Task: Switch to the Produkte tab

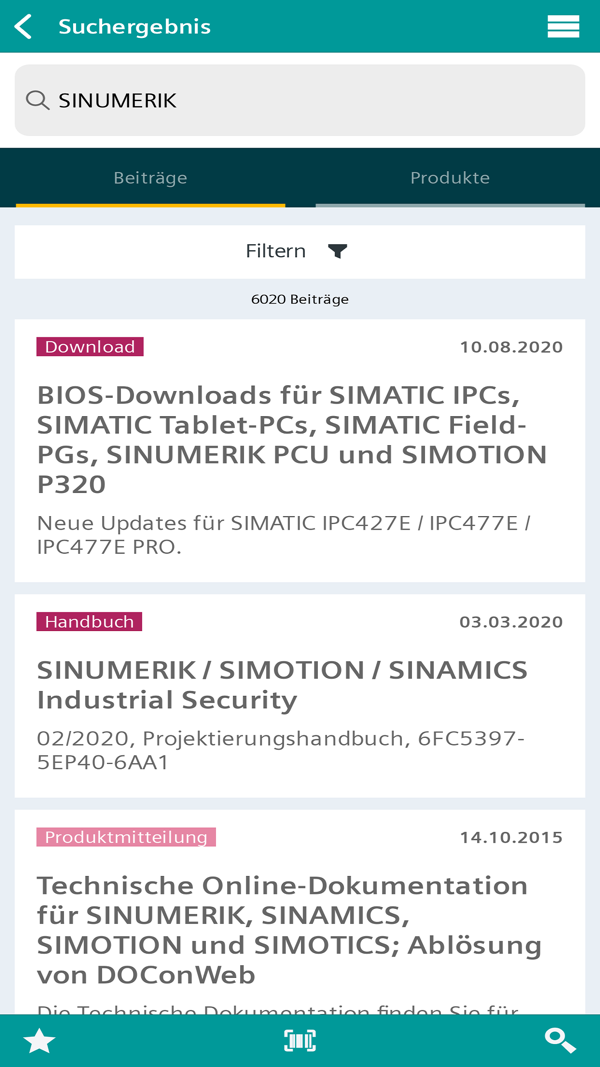Action: coord(450,178)
